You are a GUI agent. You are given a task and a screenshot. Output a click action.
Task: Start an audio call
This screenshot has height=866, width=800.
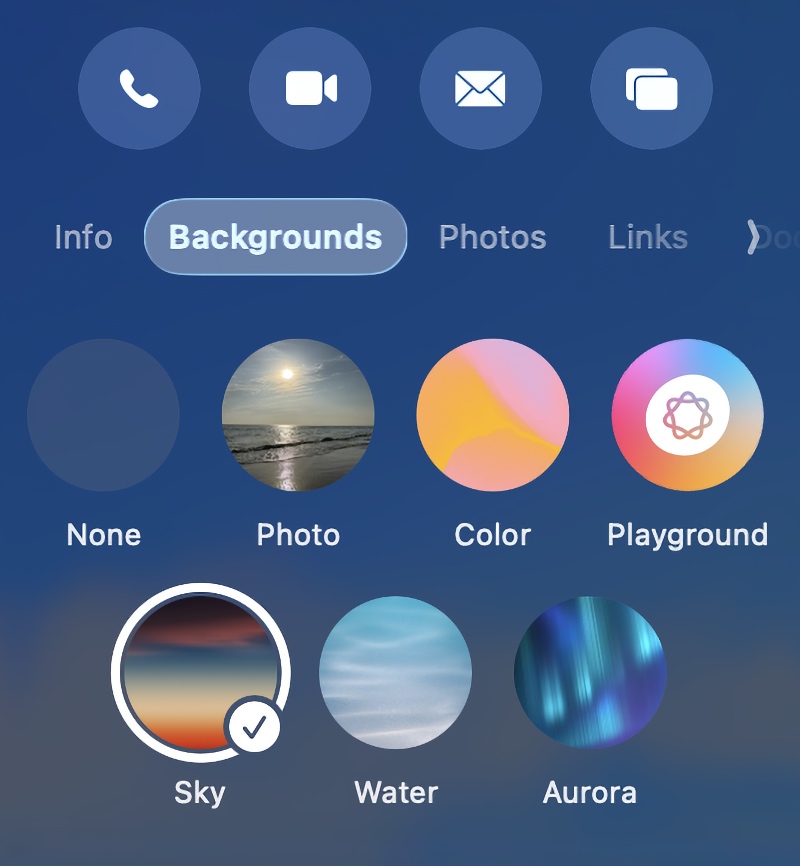click(x=139, y=89)
